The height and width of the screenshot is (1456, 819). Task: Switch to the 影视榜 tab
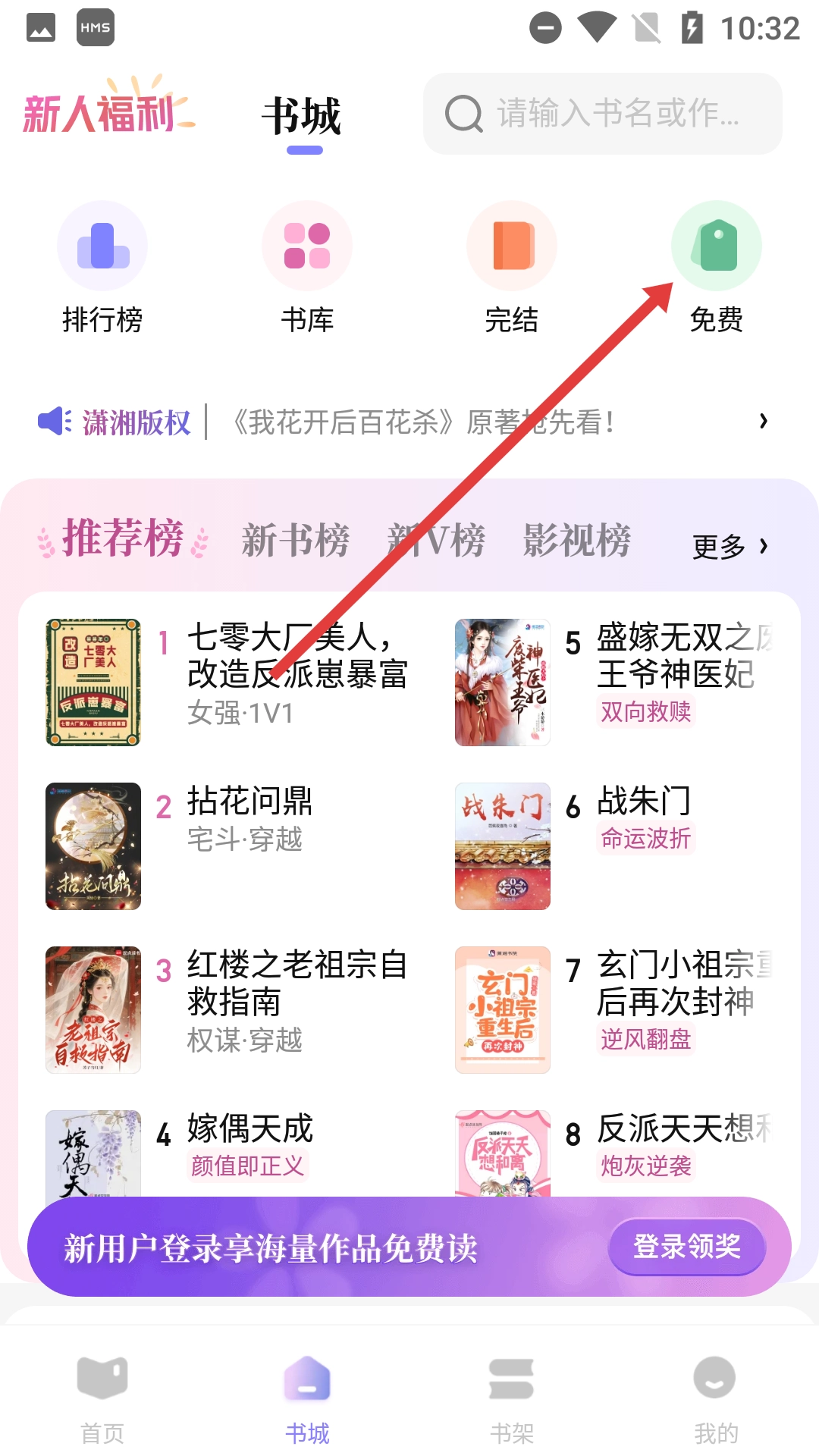coord(576,541)
